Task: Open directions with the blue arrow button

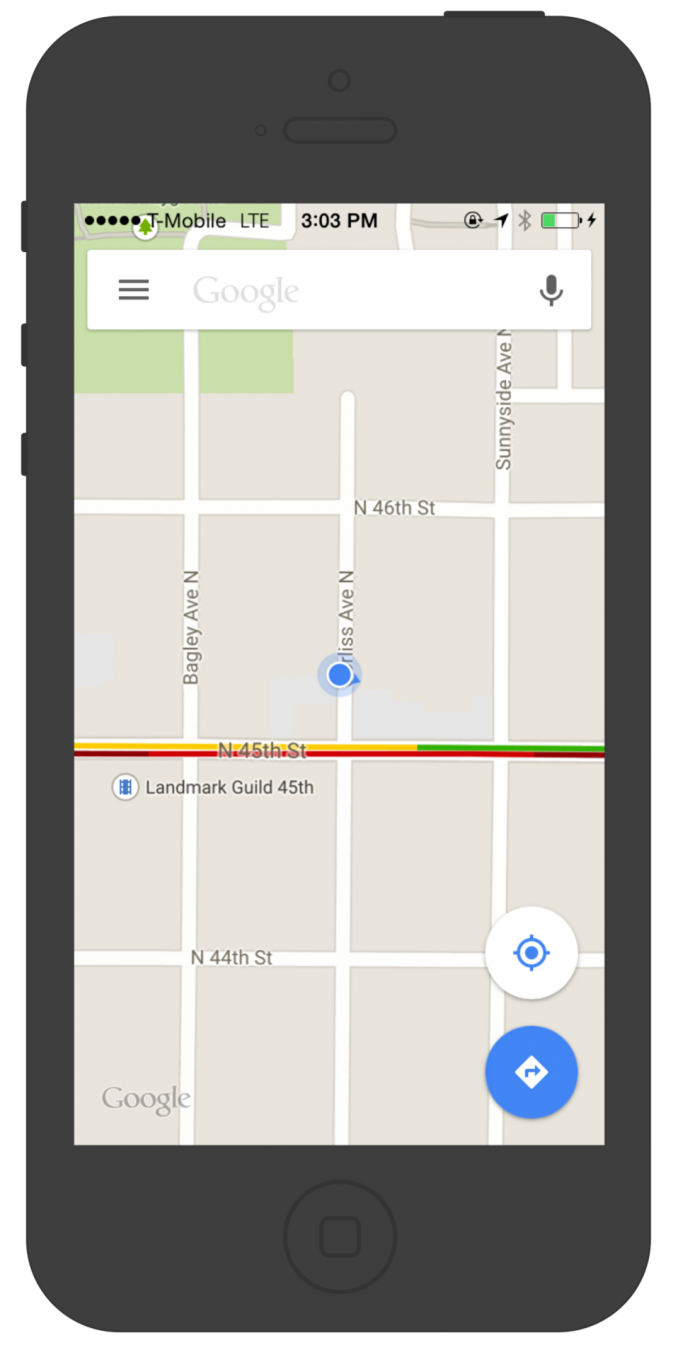Action: click(x=531, y=1072)
